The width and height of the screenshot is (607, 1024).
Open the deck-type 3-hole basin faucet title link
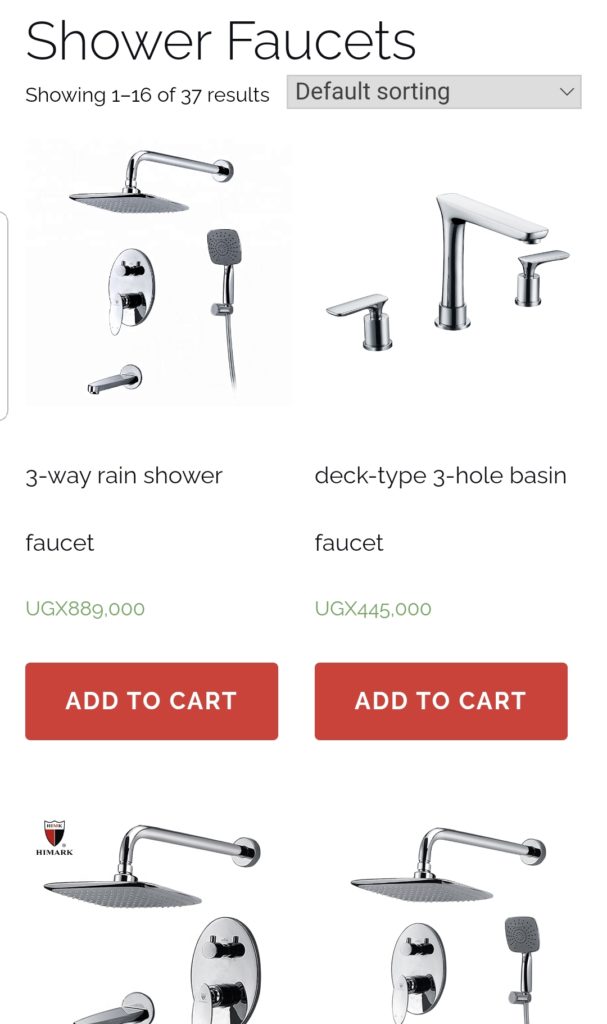coord(440,476)
